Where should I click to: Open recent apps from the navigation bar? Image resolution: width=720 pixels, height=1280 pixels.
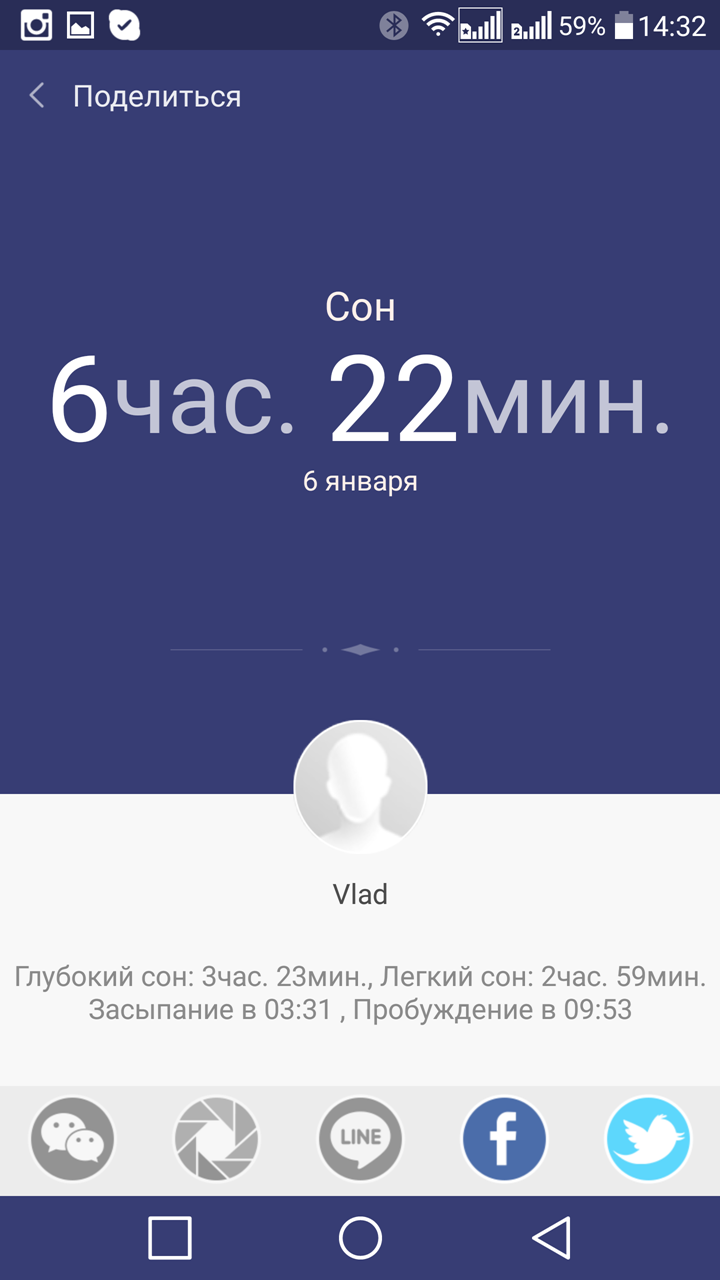tap(170, 1238)
